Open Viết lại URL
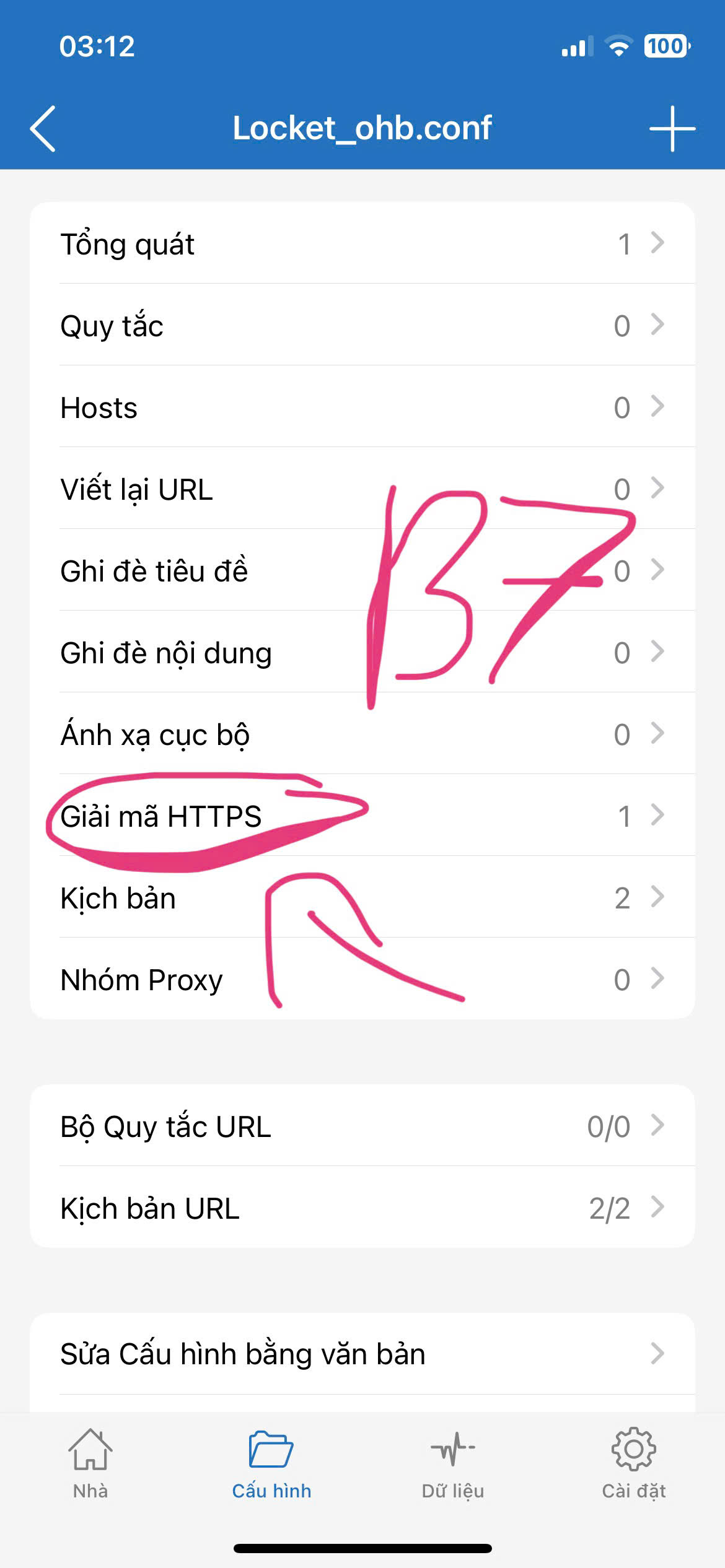 [362, 489]
